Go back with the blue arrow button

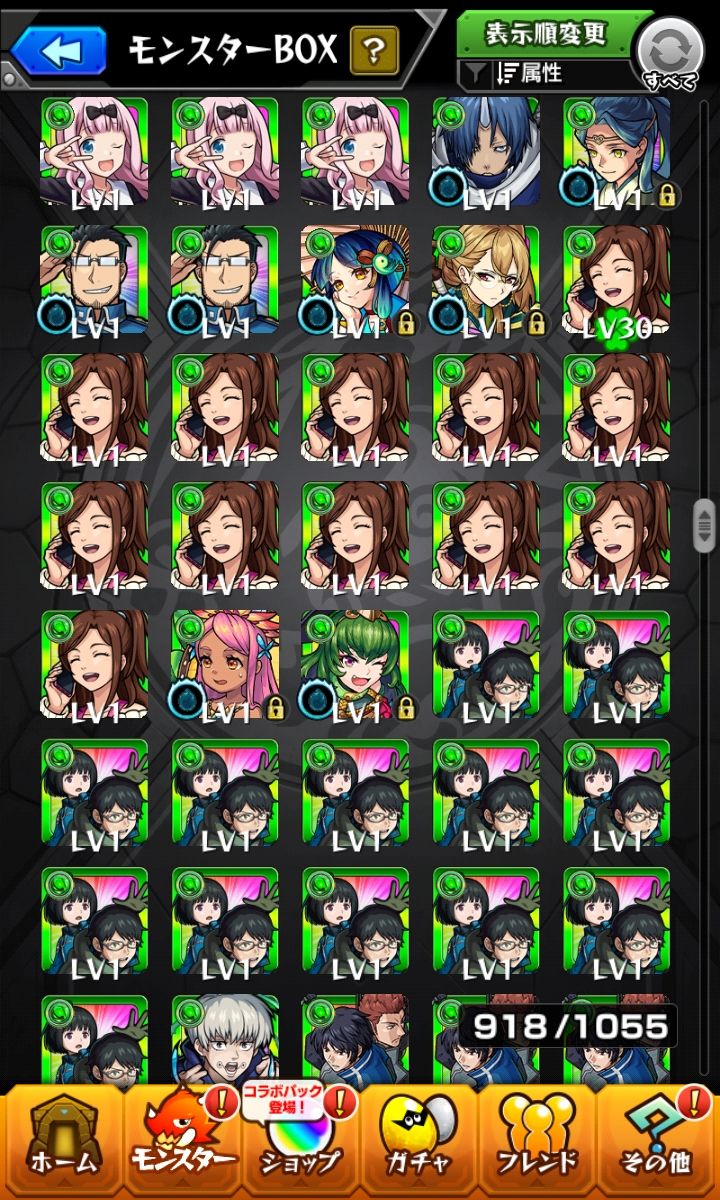tap(59, 49)
